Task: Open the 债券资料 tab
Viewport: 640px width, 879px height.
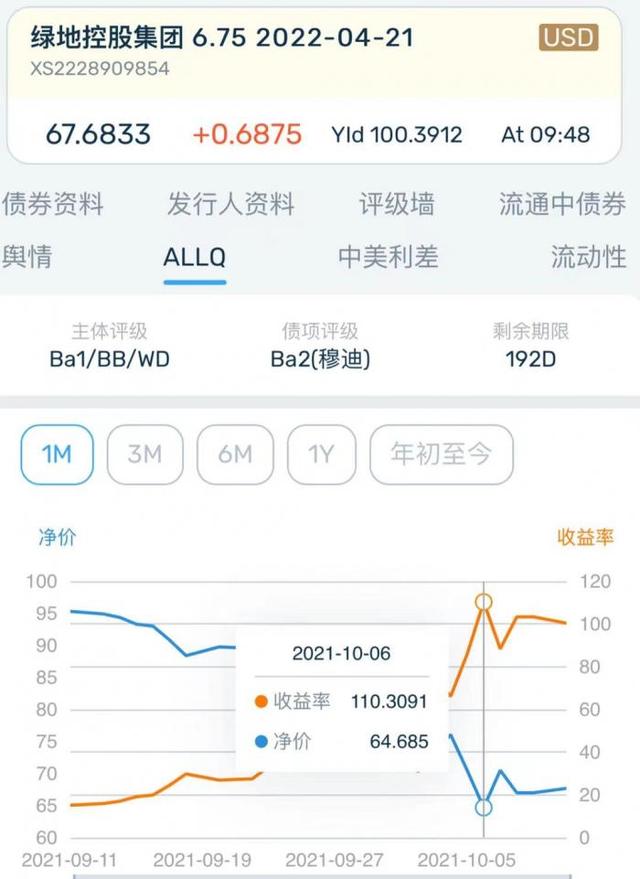Action: (53, 205)
